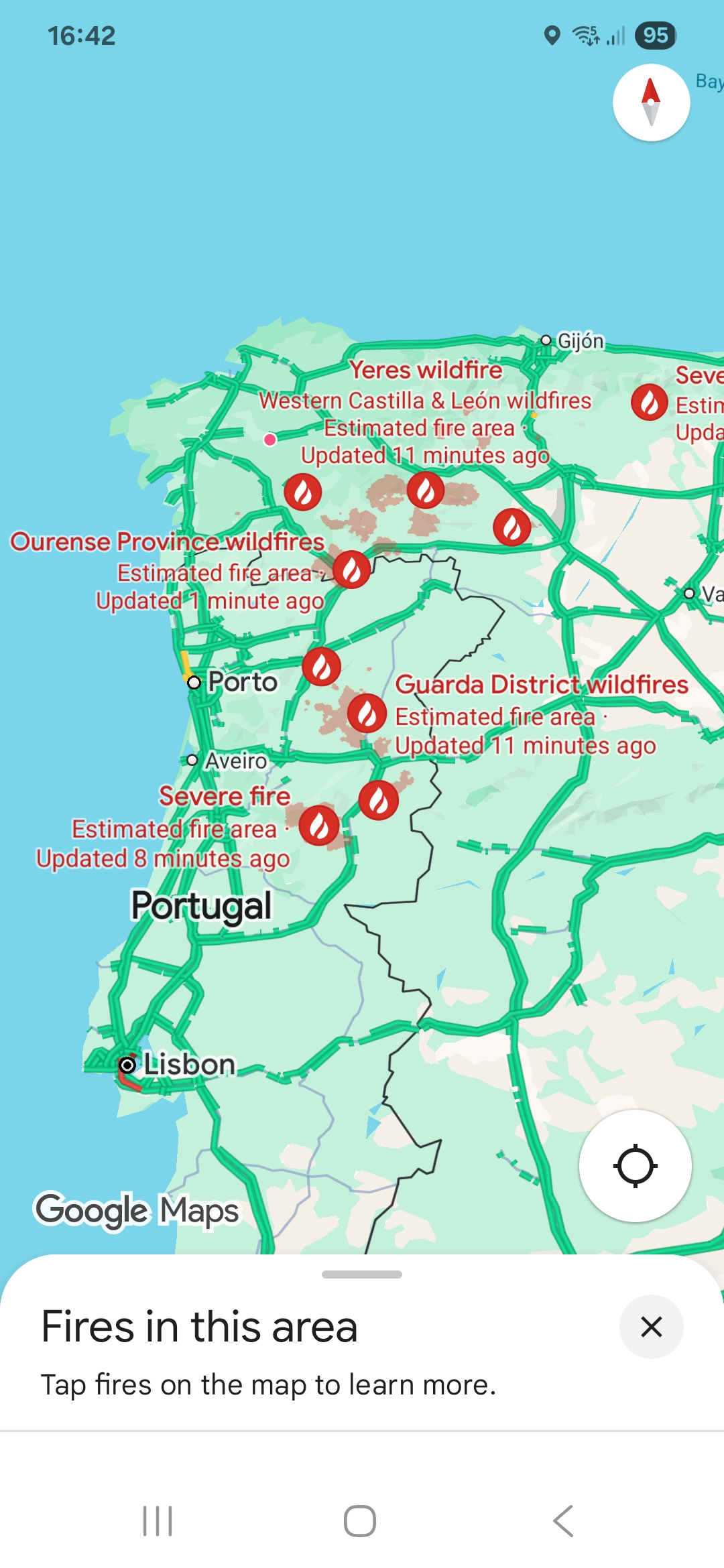View the Severe fire marker near Aveiro
This screenshot has width=724, height=1568.
pos(318,826)
